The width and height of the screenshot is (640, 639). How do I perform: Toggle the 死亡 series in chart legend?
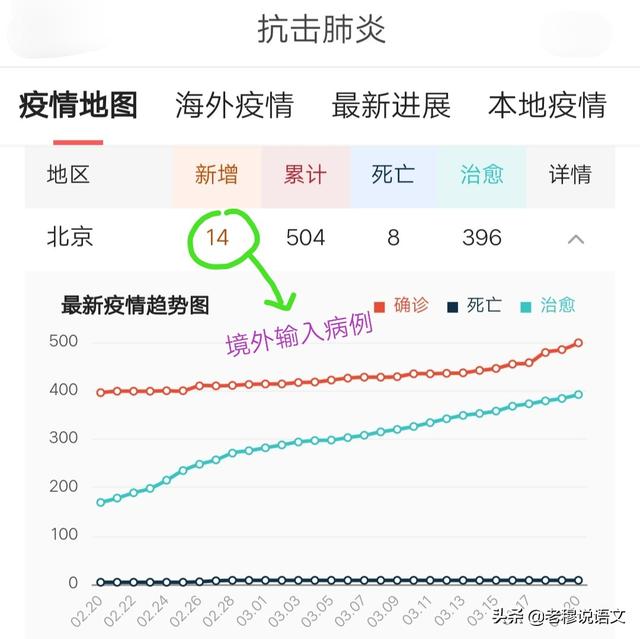pyautogui.click(x=475, y=306)
